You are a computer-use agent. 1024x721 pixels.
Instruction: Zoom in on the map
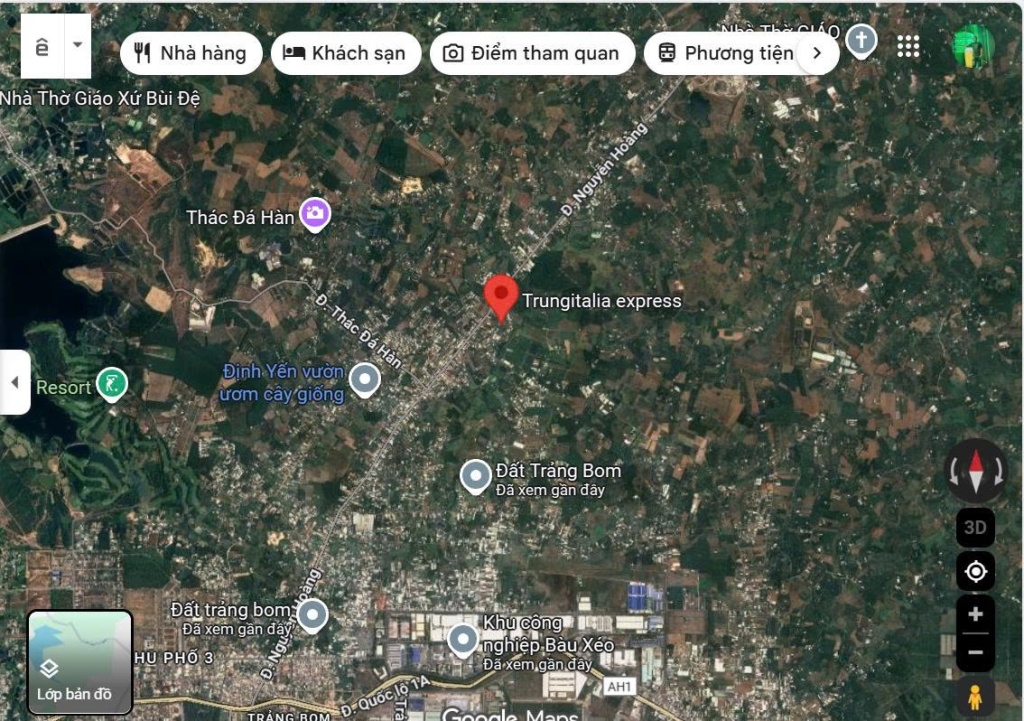click(975, 614)
